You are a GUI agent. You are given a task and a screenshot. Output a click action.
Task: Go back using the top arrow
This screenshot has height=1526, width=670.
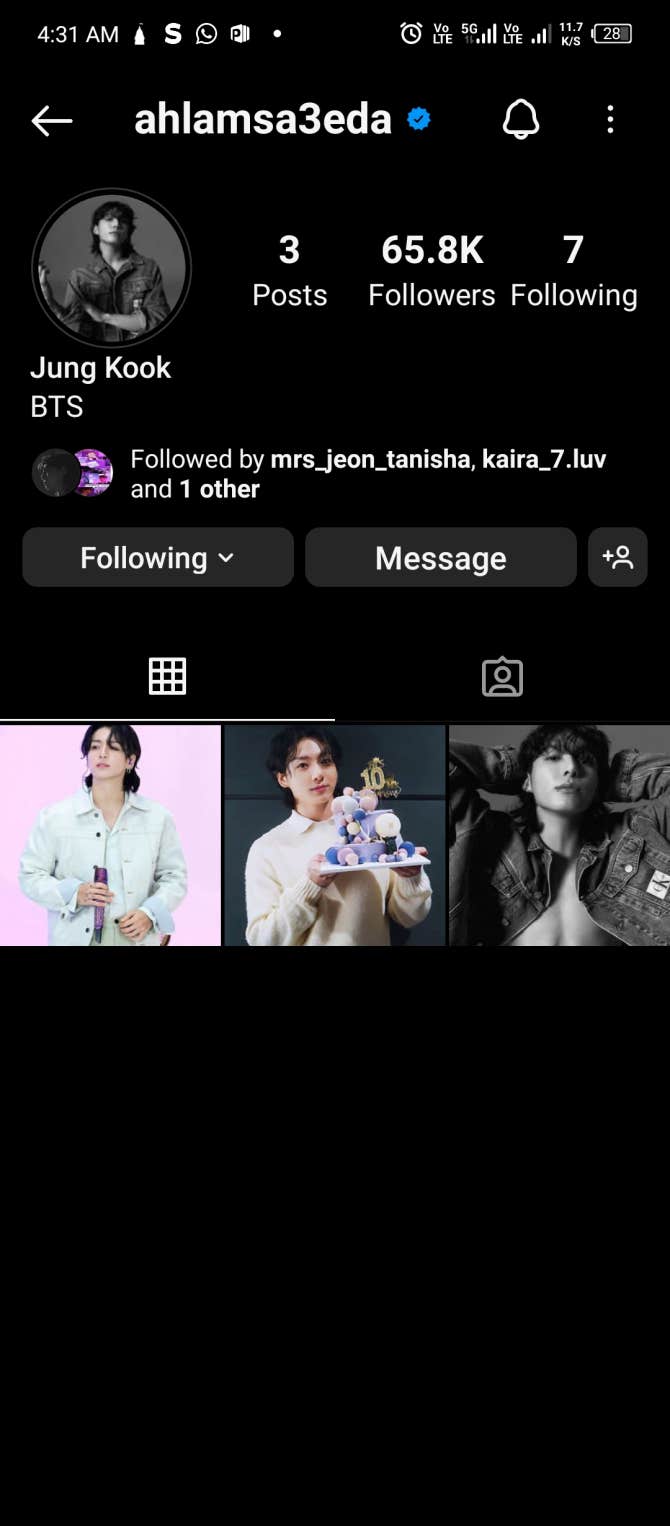[x=52, y=121]
